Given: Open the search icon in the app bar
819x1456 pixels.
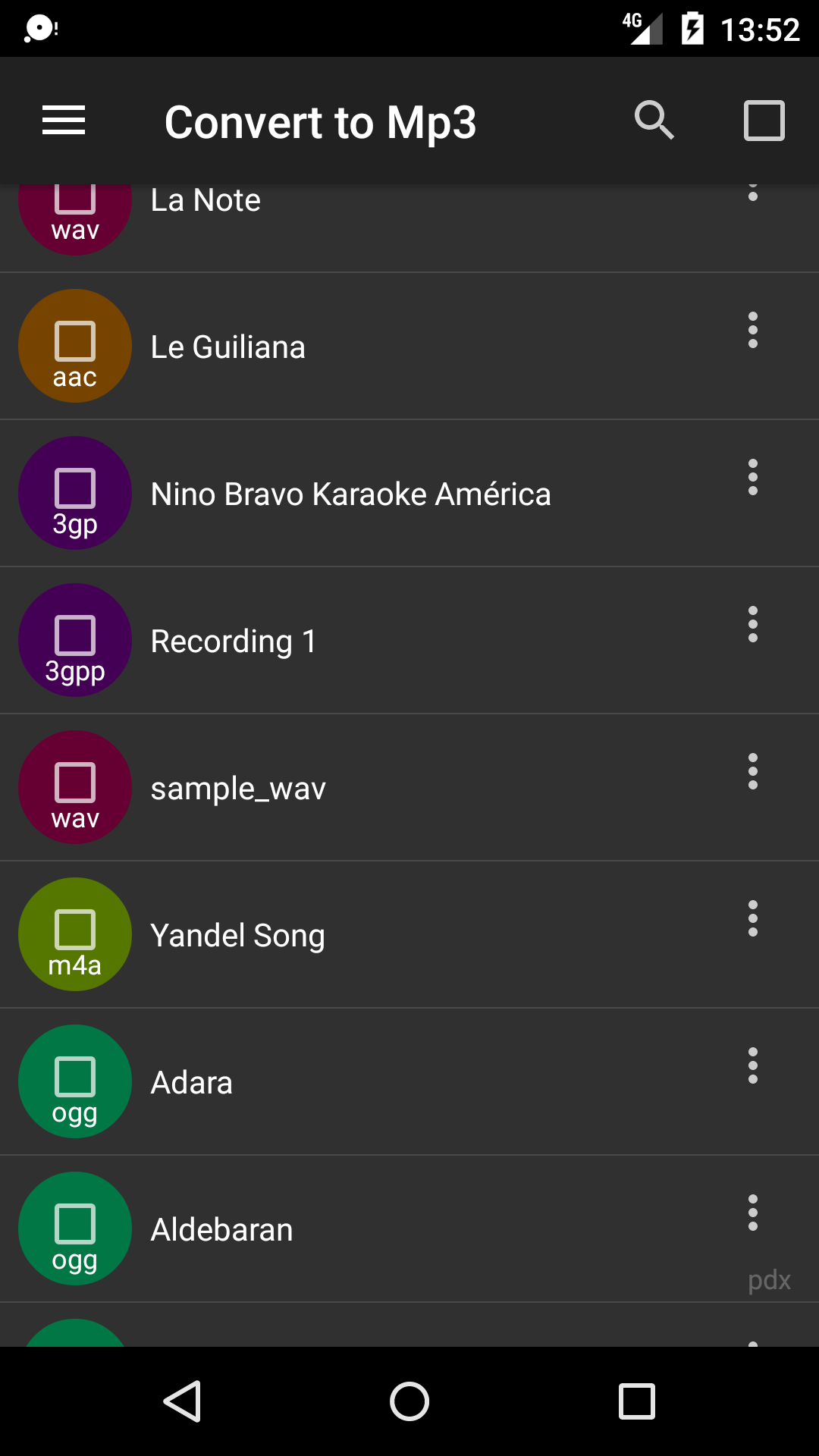Looking at the screenshot, I should (654, 121).
